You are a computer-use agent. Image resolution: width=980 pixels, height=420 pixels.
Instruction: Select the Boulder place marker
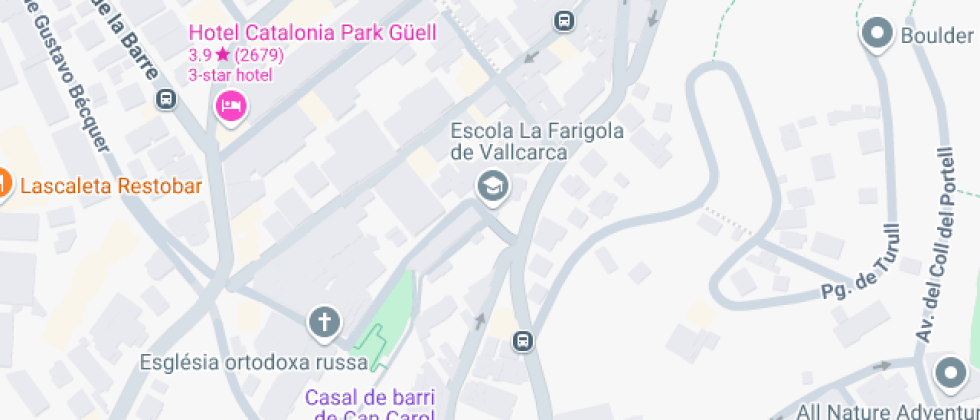877,34
